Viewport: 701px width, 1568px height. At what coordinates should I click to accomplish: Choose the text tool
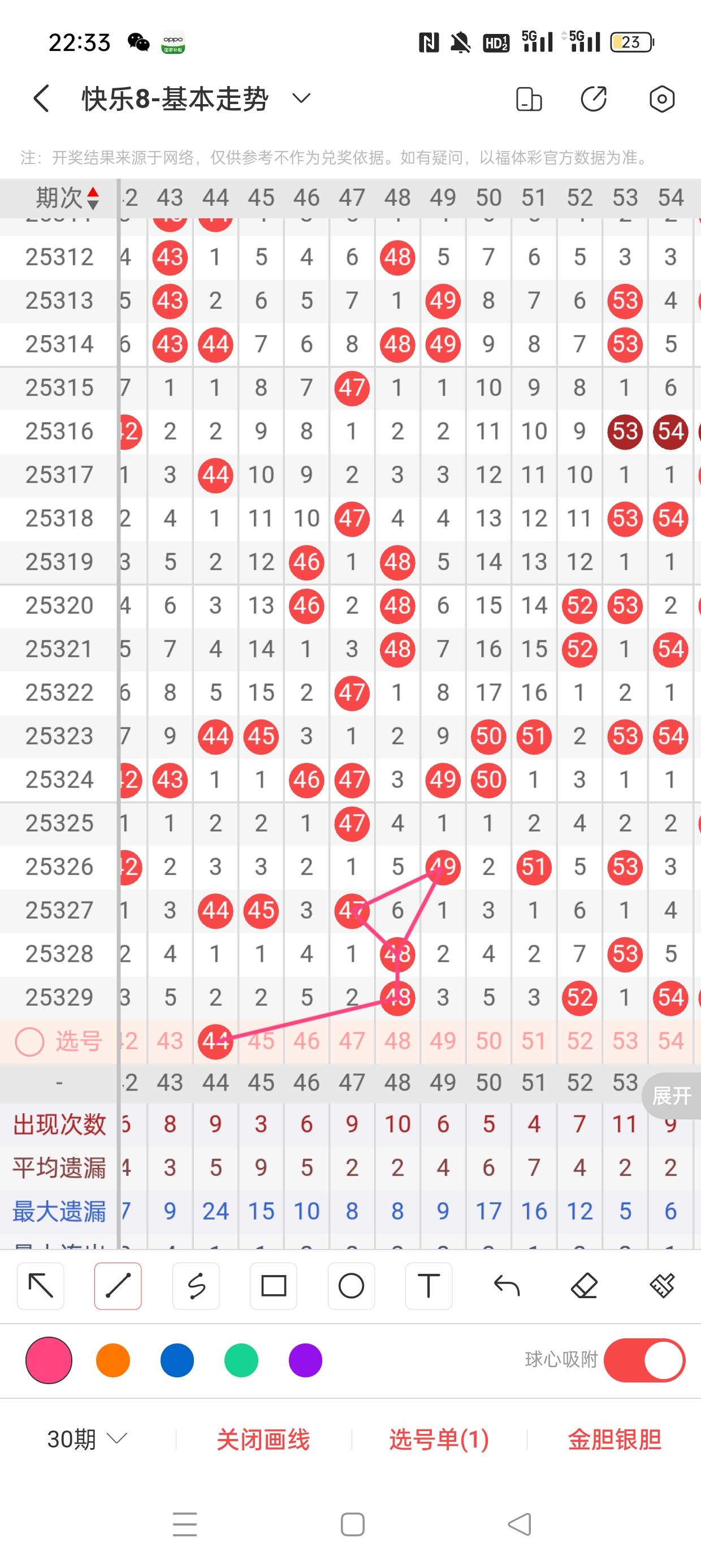point(429,1286)
